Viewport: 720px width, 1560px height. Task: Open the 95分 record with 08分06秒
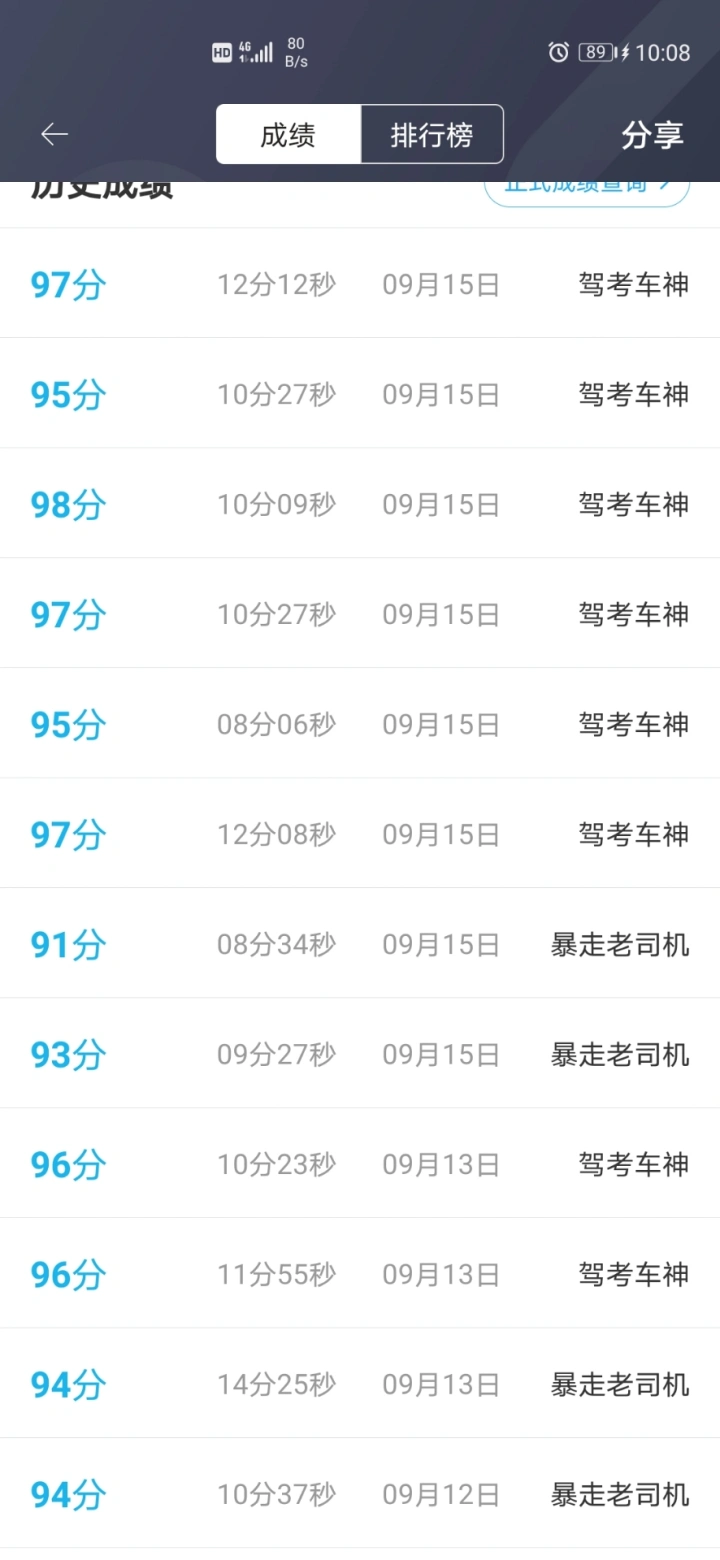click(360, 724)
